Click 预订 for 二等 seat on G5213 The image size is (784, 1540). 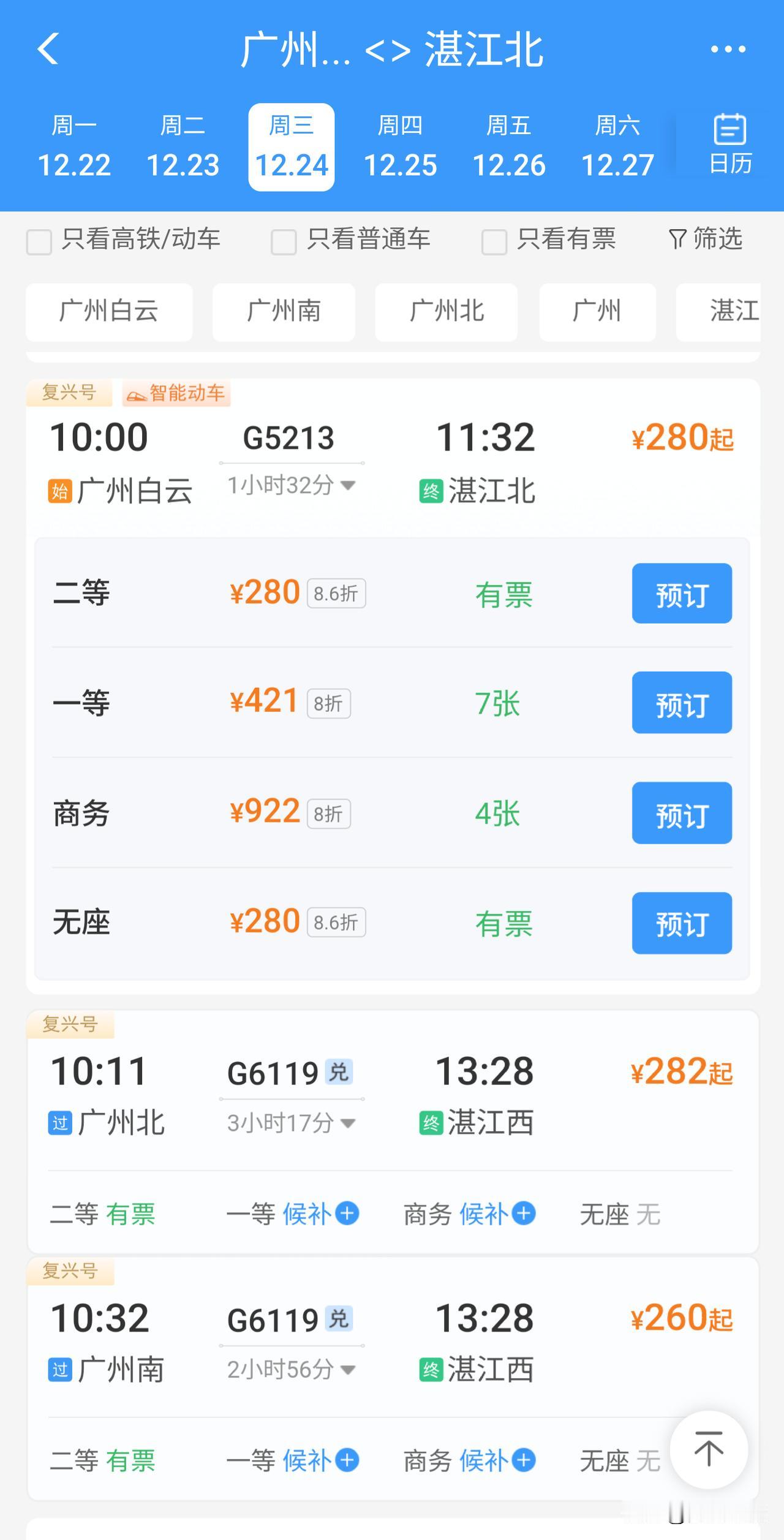pyautogui.click(x=682, y=592)
